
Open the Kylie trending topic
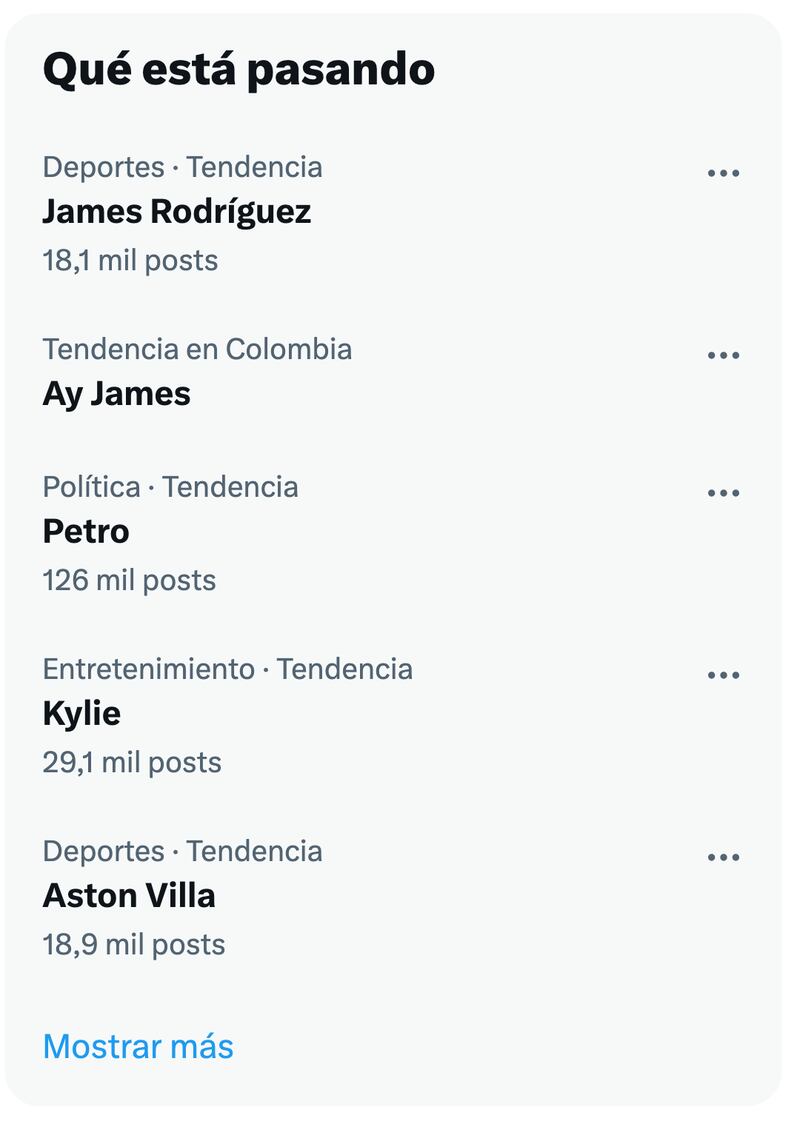(x=80, y=713)
